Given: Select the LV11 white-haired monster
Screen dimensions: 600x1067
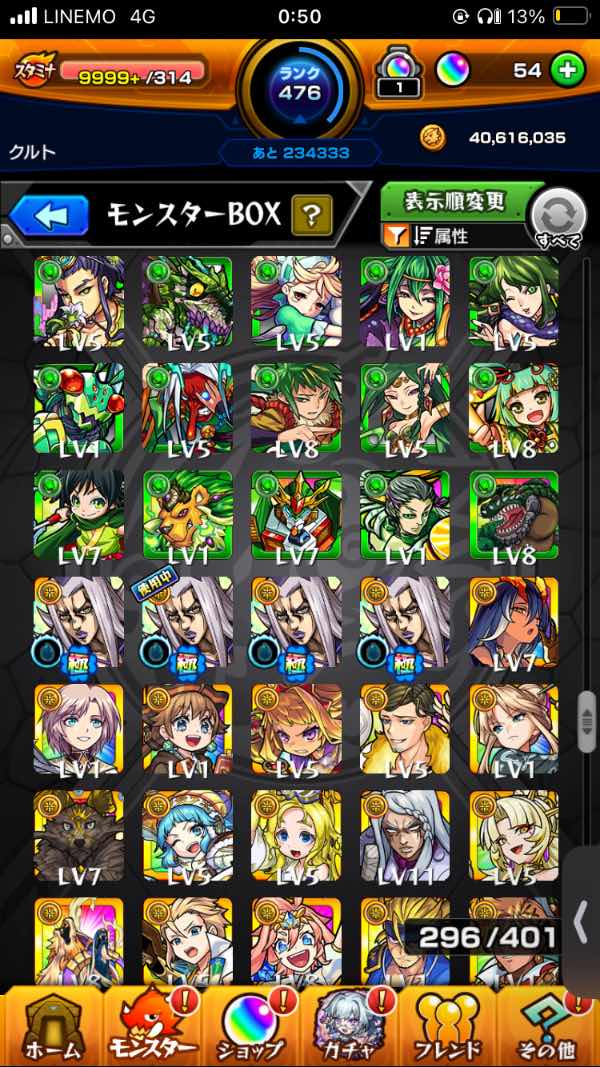Looking at the screenshot, I should 405,837.
